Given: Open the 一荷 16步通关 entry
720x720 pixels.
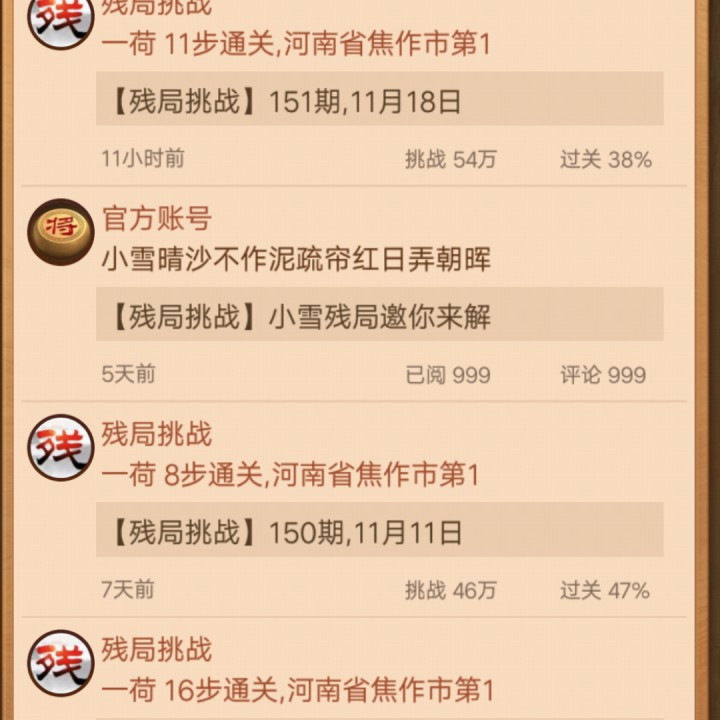Looking at the screenshot, I should (297, 690).
